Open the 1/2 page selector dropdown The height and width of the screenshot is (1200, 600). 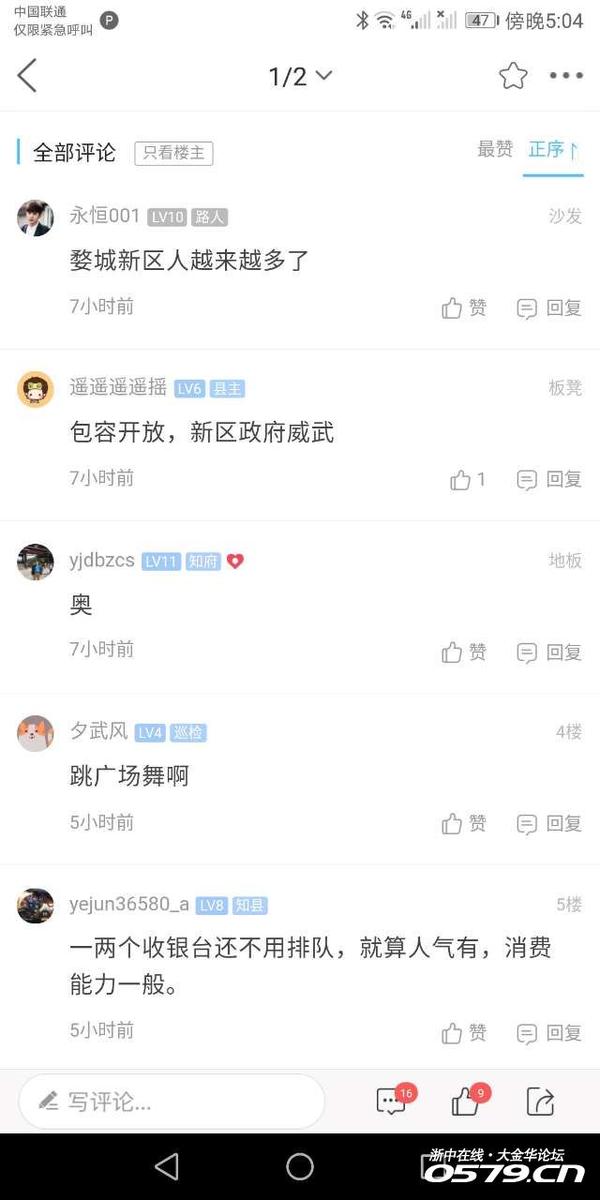tap(300, 76)
